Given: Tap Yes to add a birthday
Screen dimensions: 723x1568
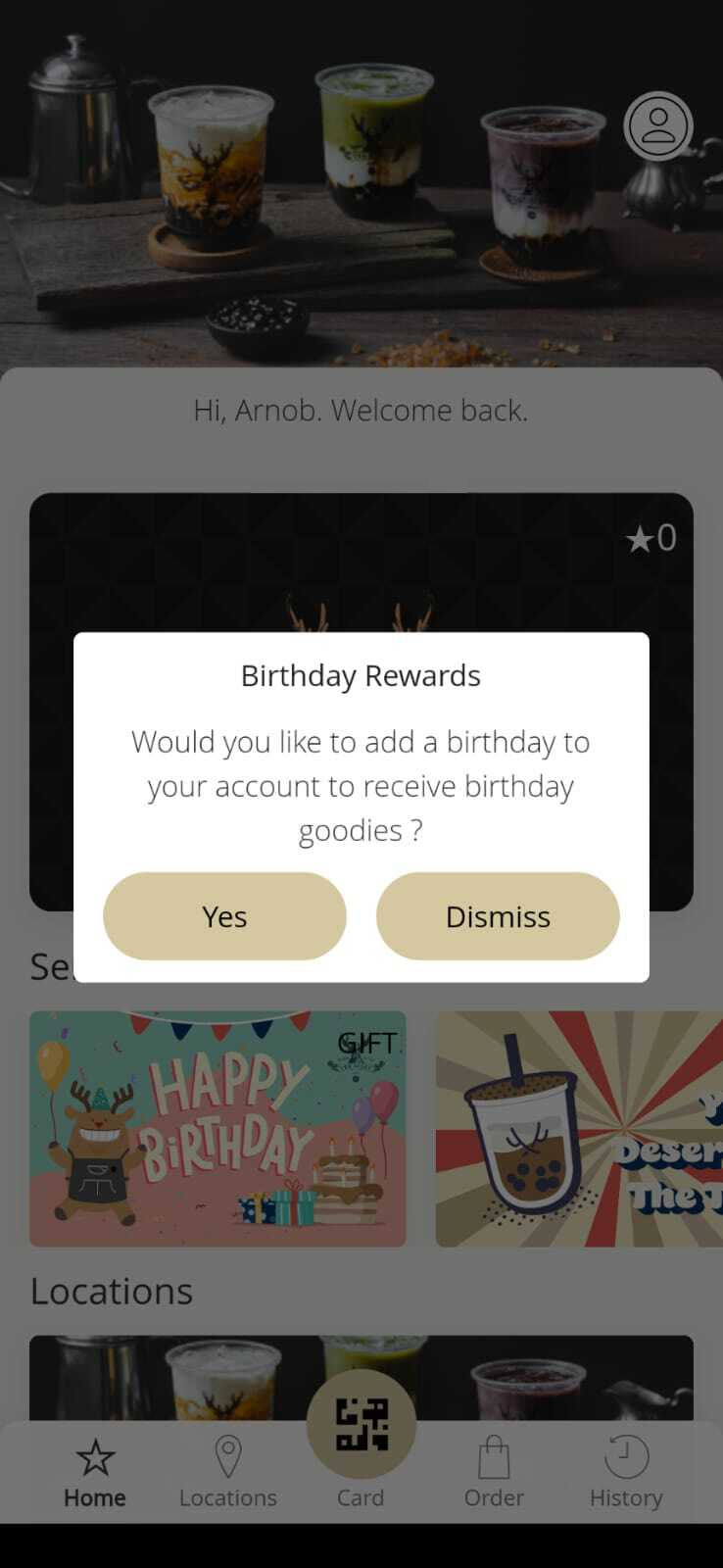Looking at the screenshot, I should 224,916.
